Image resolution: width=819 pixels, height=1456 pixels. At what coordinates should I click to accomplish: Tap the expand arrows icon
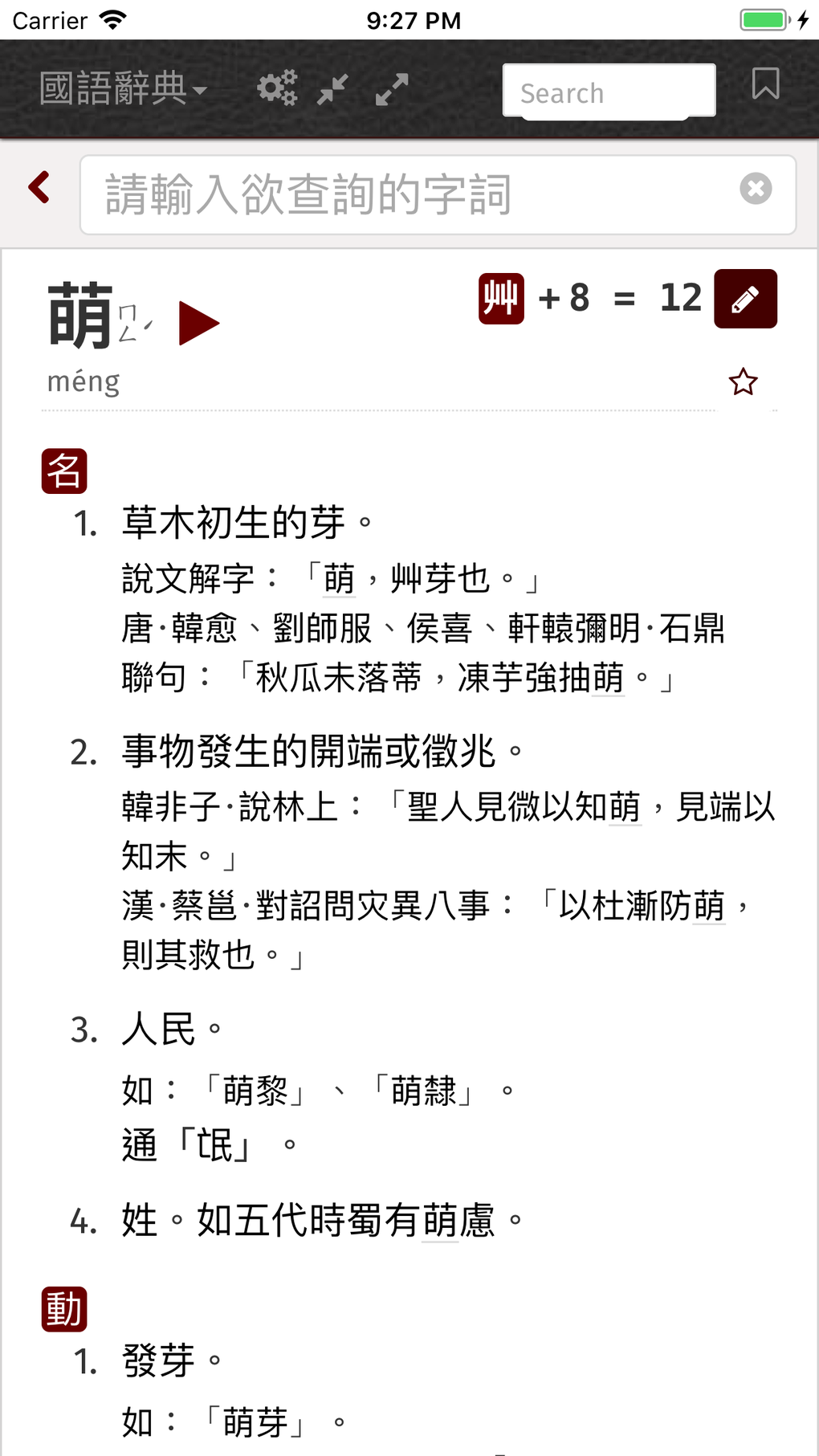pyautogui.click(x=392, y=88)
